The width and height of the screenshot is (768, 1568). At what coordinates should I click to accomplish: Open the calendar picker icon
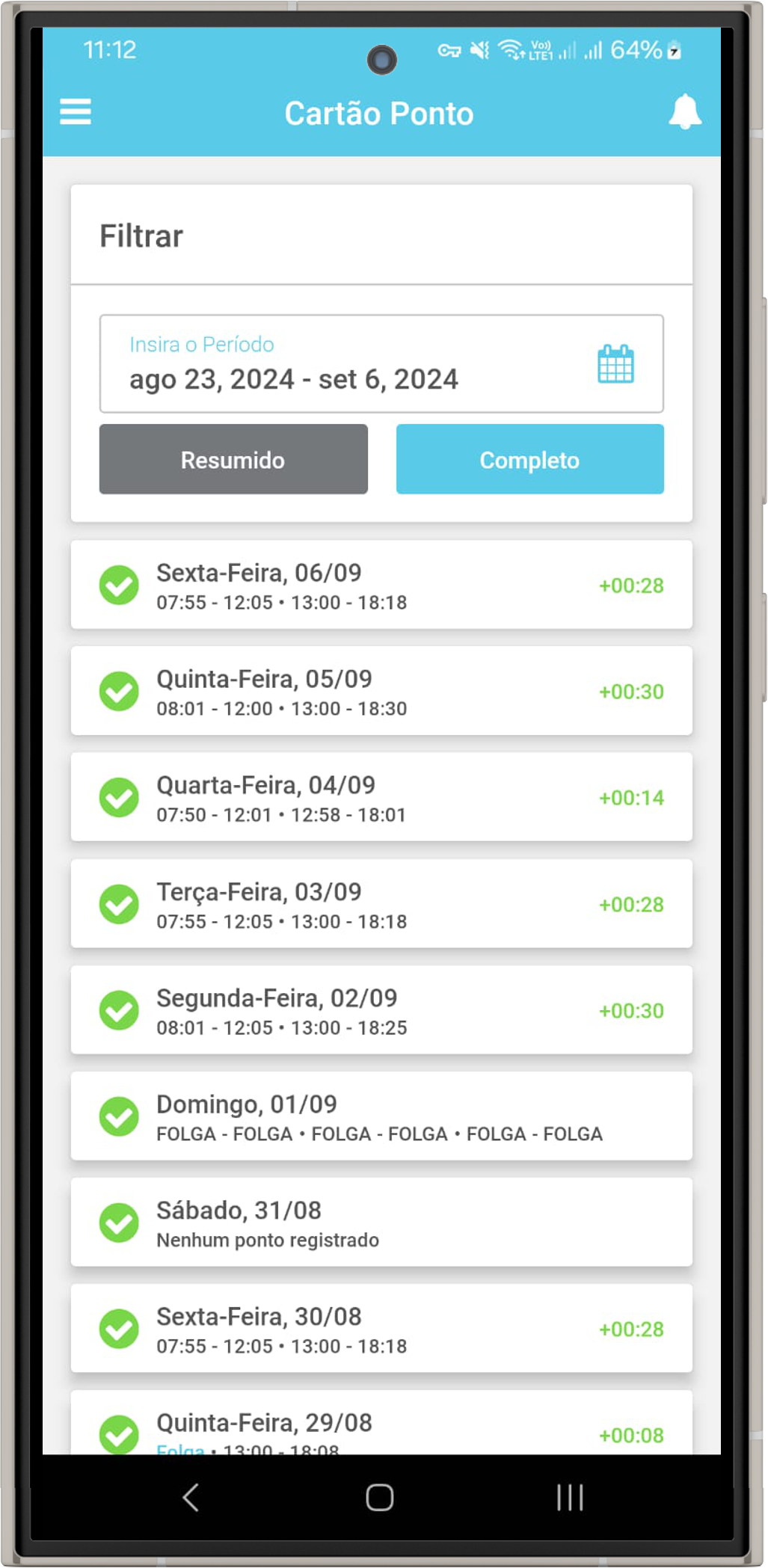615,364
